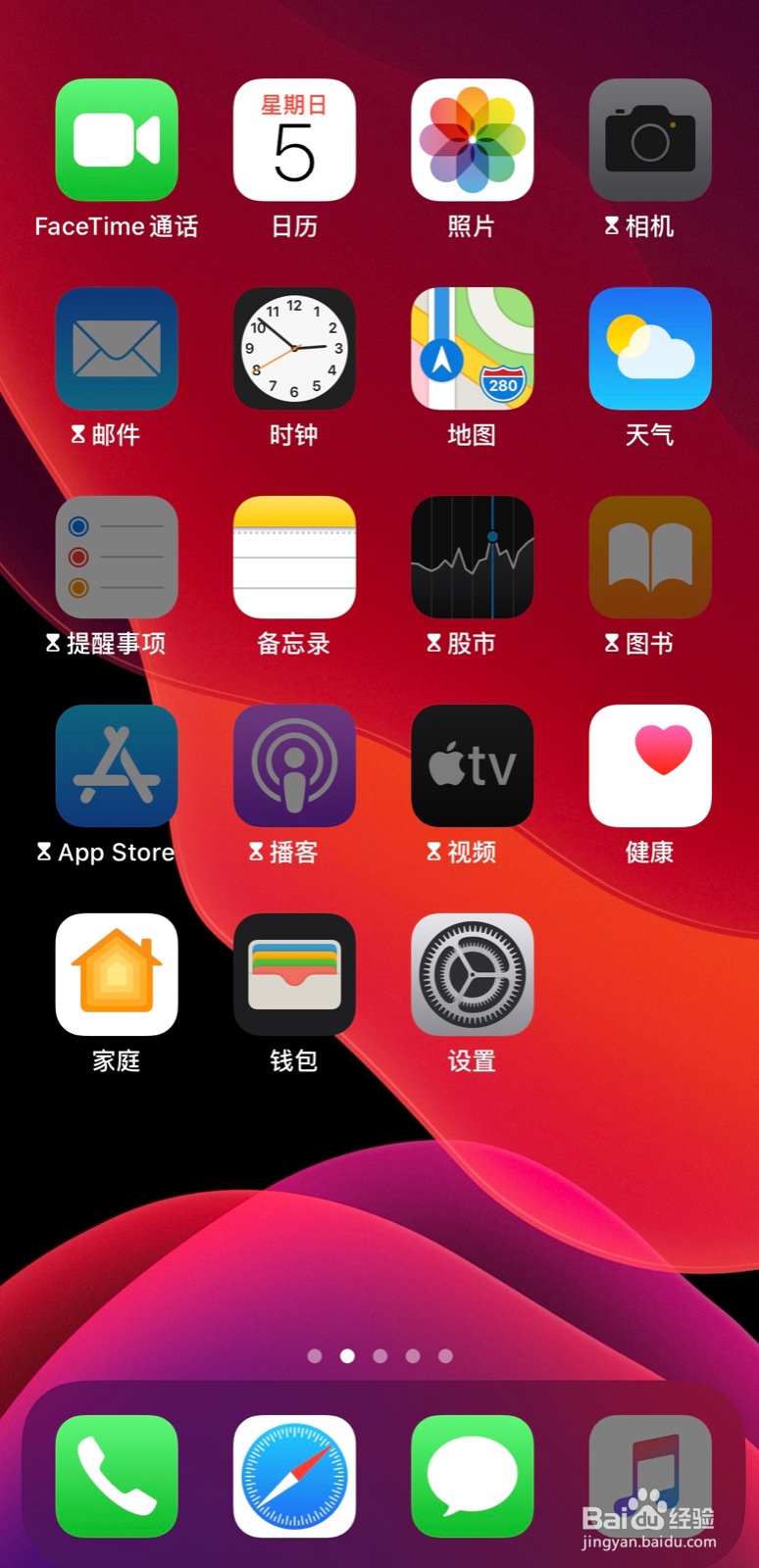Open the 相机 Camera app
This screenshot has height=1568, width=759.
(x=649, y=140)
